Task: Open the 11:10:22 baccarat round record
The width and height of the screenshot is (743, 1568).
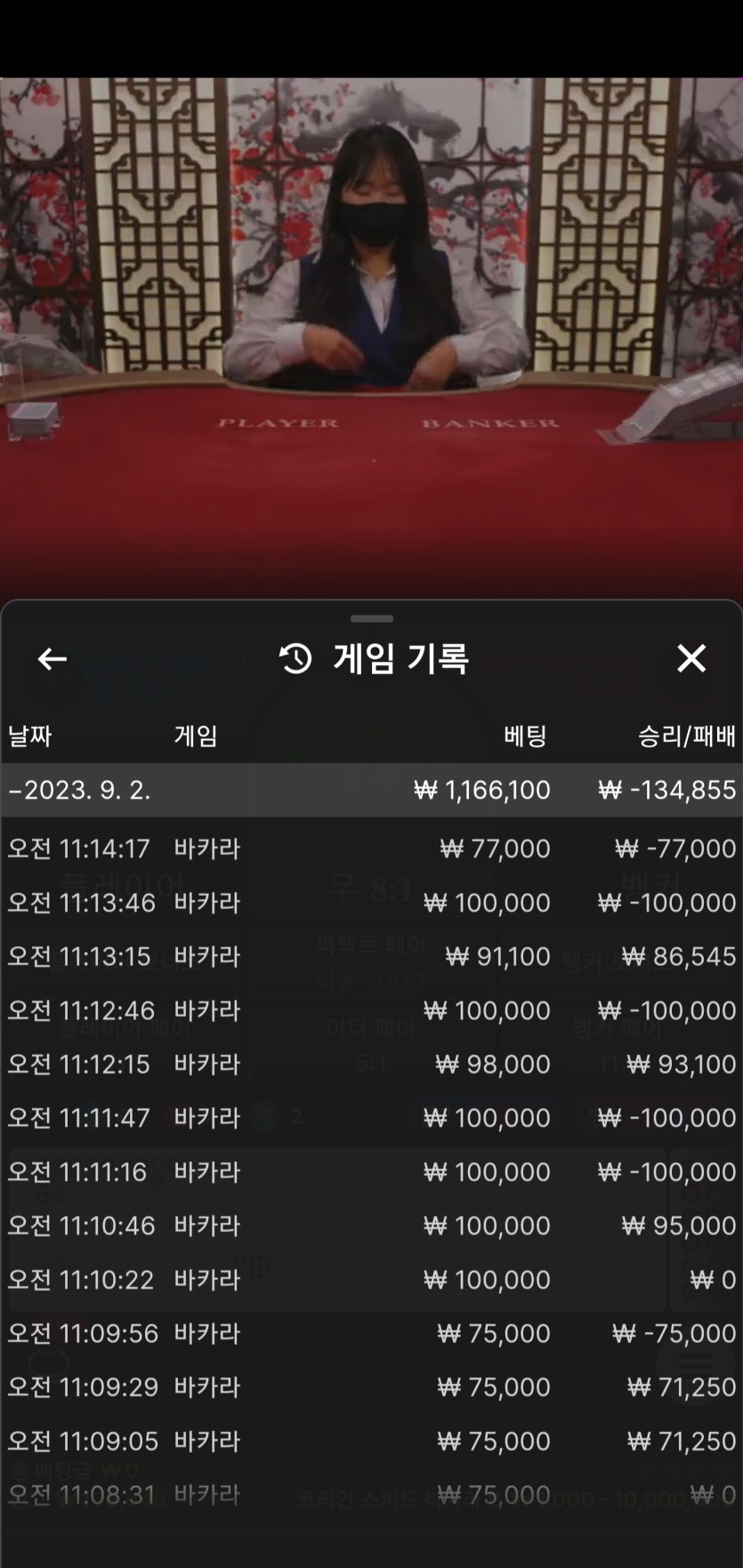Action: pos(371,1279)
